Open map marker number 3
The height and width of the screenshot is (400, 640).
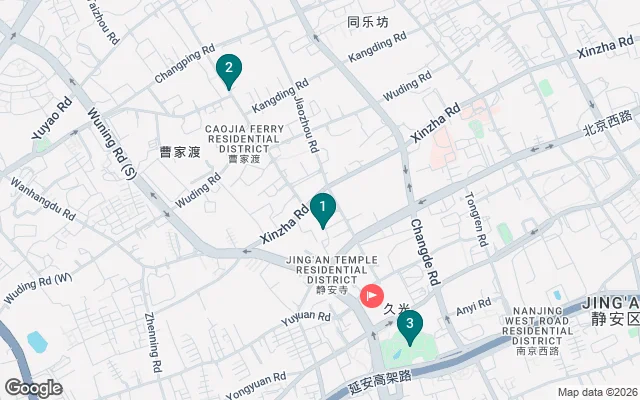pos(409,325)
